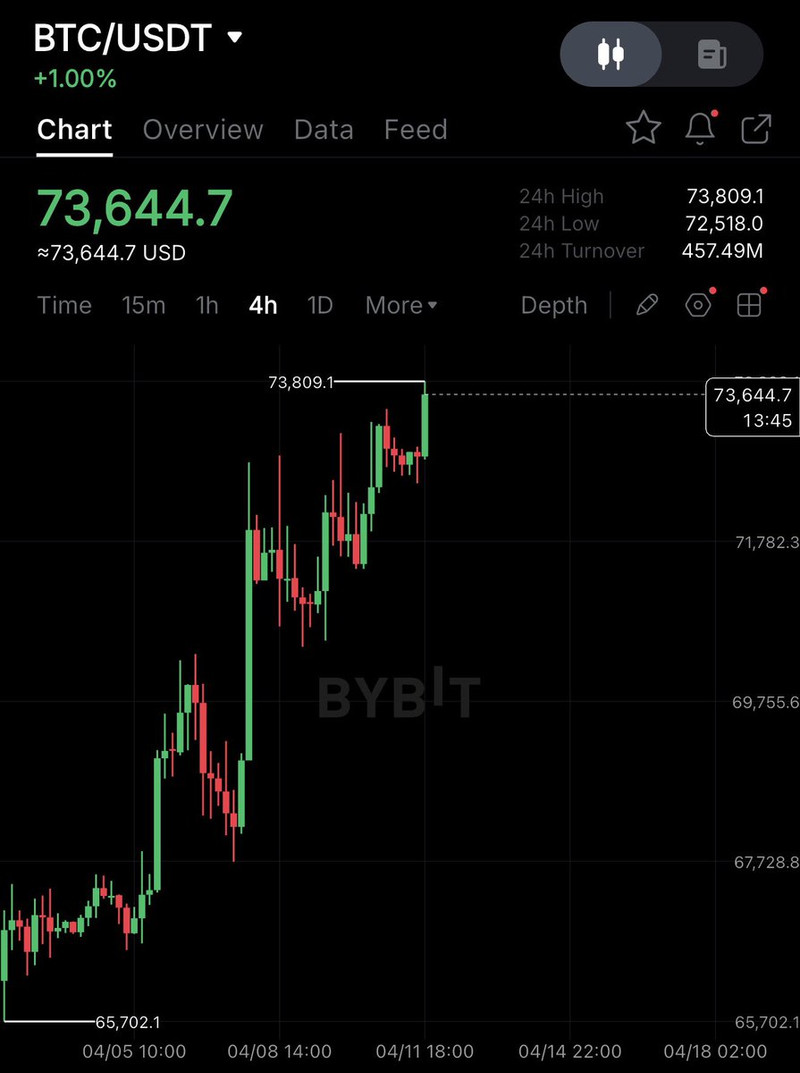Open the Depth chart
This screenshot has height=1073, width=800.
click(x=554, y=305)
